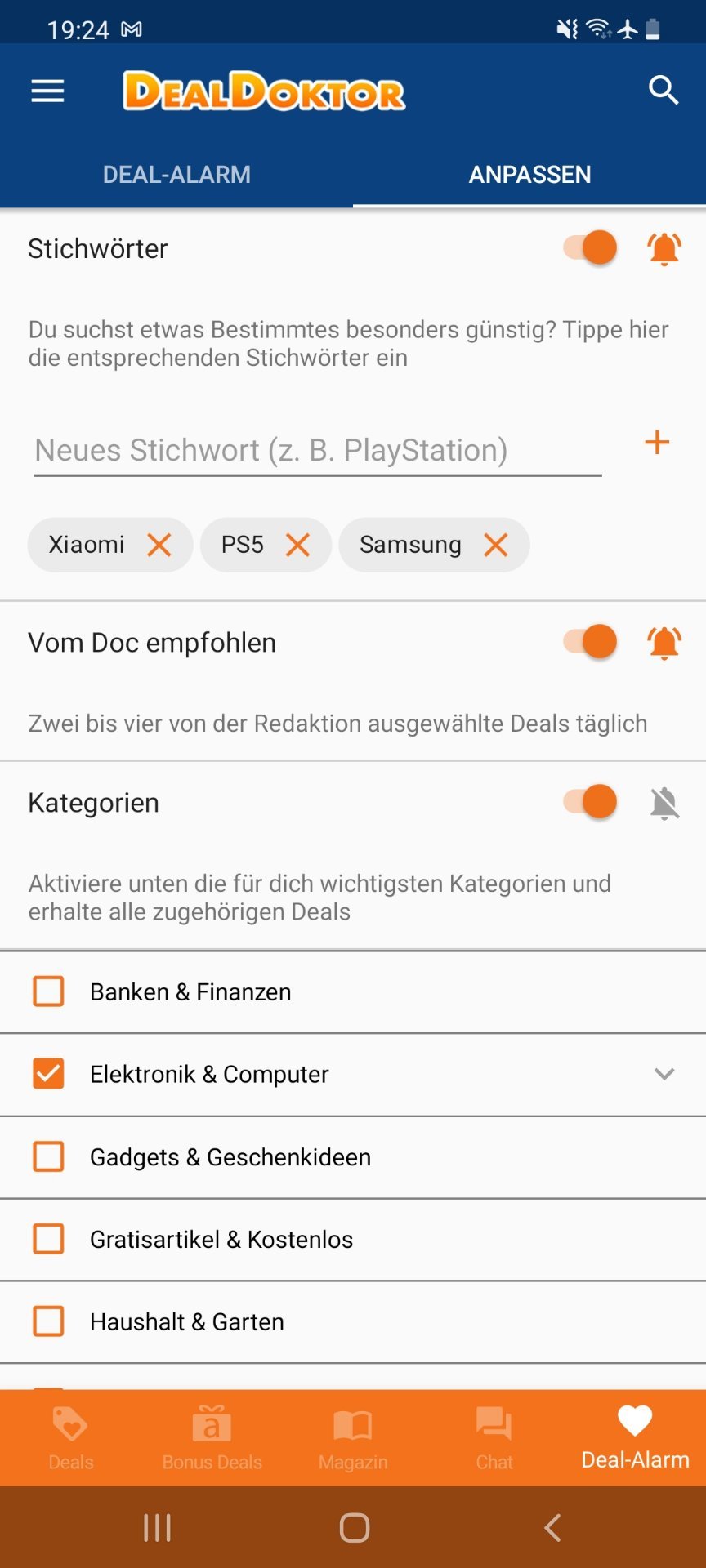706x1568 pixels.
Task: Toggle the Stichwörter switch off
Action: (x=590, y=247)
